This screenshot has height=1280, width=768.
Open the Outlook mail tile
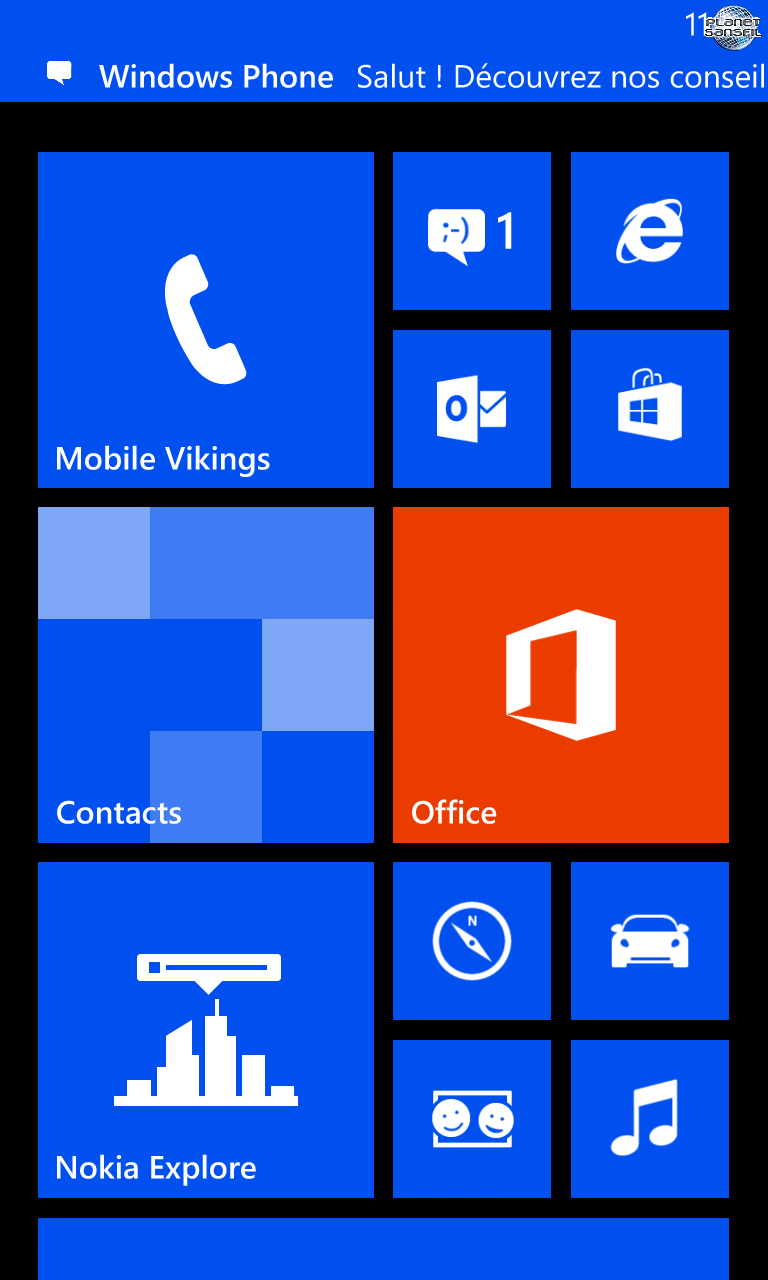(x=472, y=409)
